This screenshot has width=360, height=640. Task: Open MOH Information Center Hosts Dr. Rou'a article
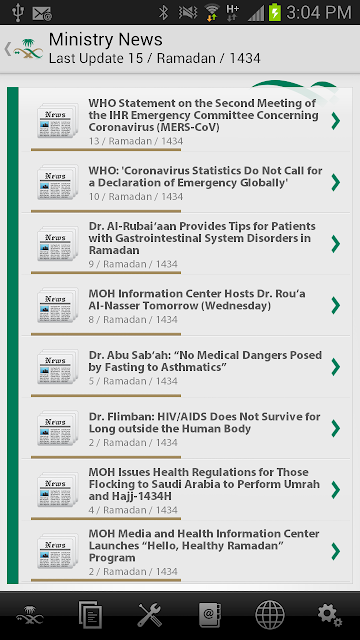186,305
